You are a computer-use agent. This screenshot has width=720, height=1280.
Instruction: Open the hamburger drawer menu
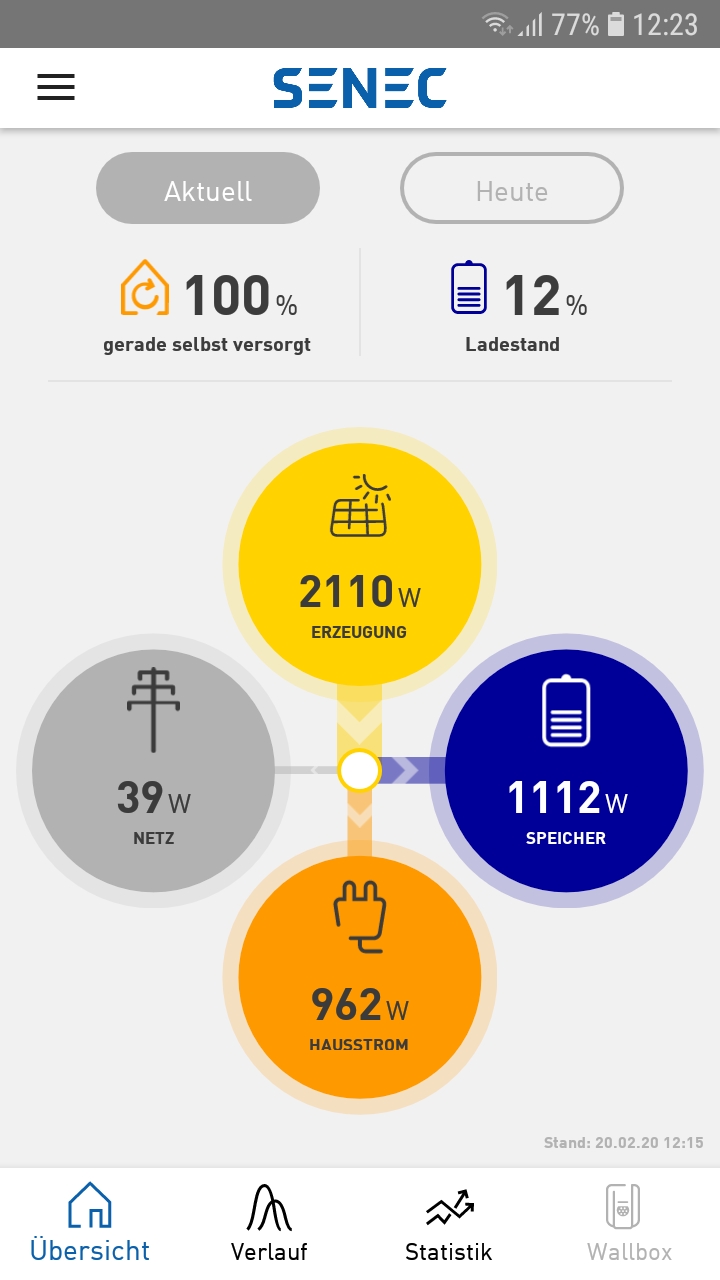pyautogui.click(x=56, y=88)
